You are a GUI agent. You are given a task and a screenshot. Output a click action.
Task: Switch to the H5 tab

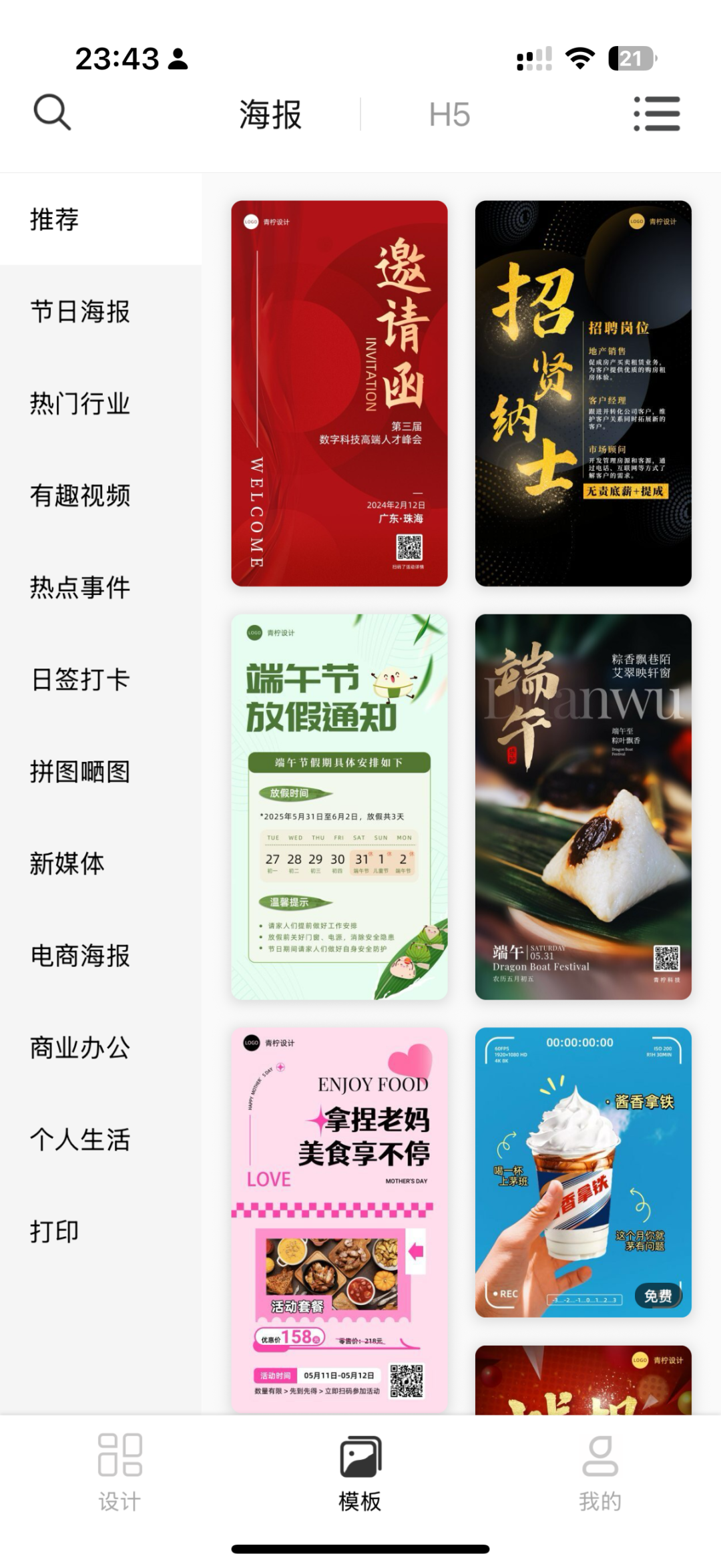(449, 115)
